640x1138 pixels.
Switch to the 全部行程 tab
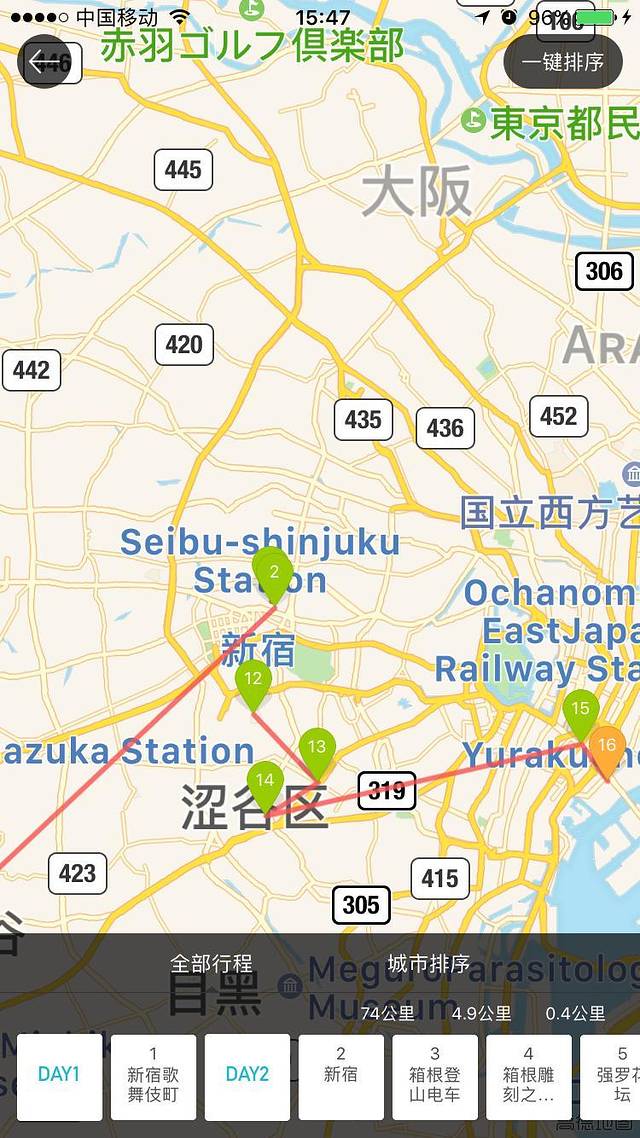click(x=211, y=964)
